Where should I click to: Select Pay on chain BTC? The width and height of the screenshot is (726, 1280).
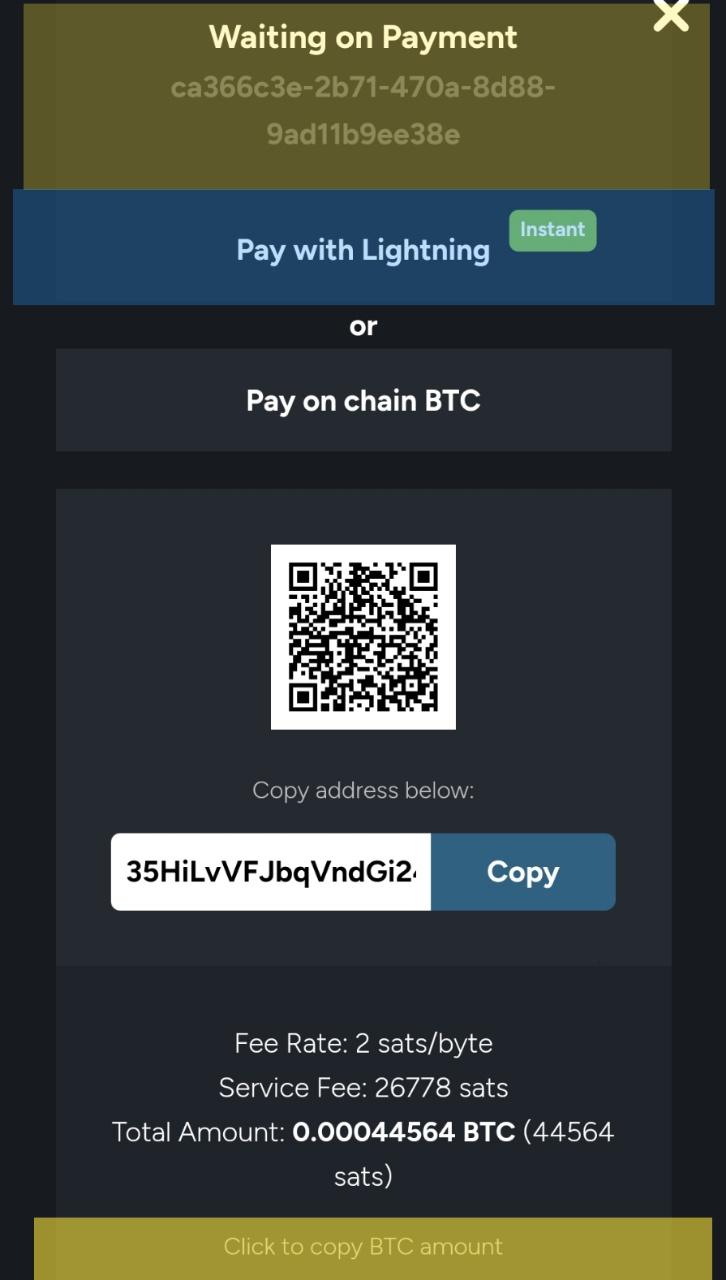click(363, 401)
